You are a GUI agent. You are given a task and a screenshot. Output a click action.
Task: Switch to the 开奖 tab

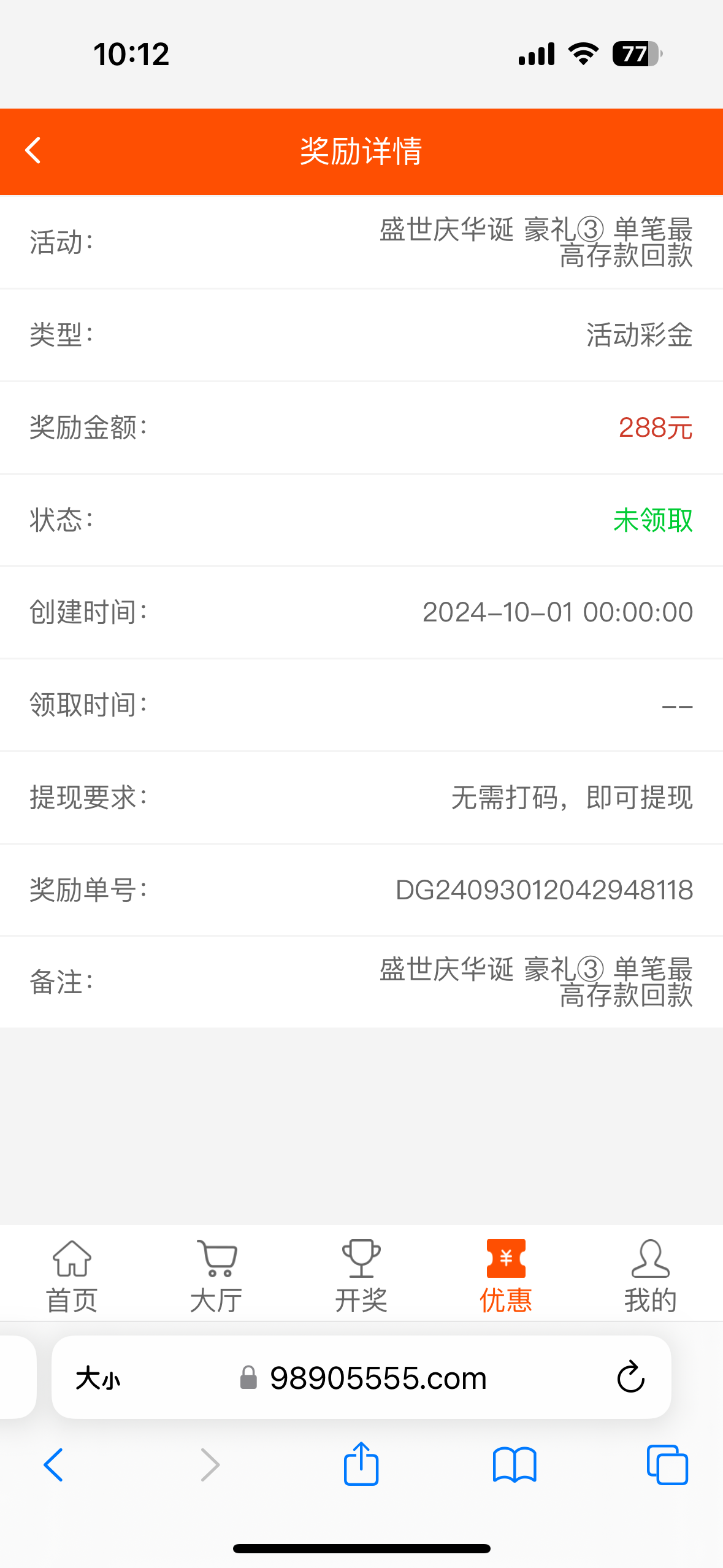click(361, 1275)
